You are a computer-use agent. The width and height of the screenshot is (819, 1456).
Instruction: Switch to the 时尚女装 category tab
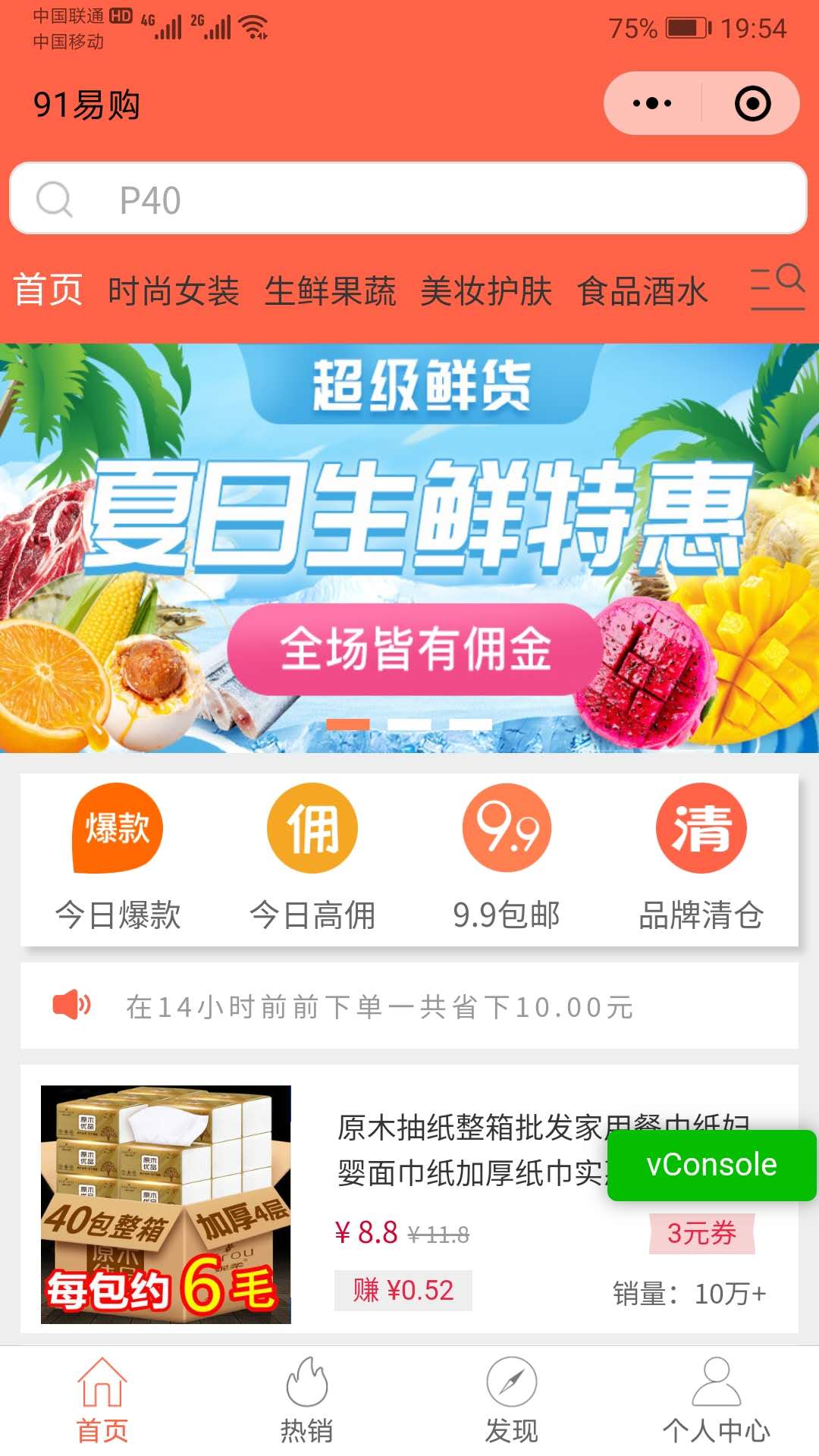(x=176, y=290)
